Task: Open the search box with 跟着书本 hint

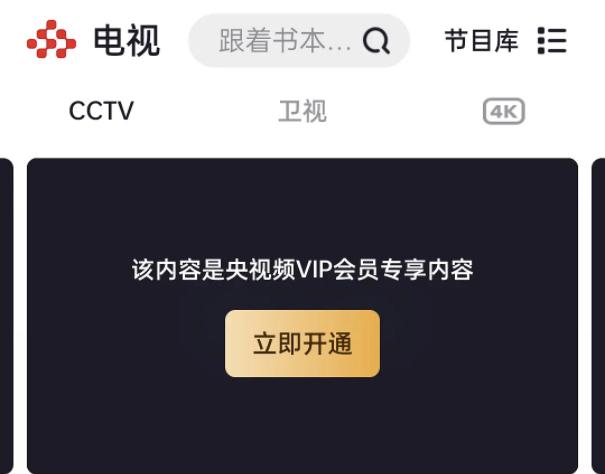Action: (298, 41)
